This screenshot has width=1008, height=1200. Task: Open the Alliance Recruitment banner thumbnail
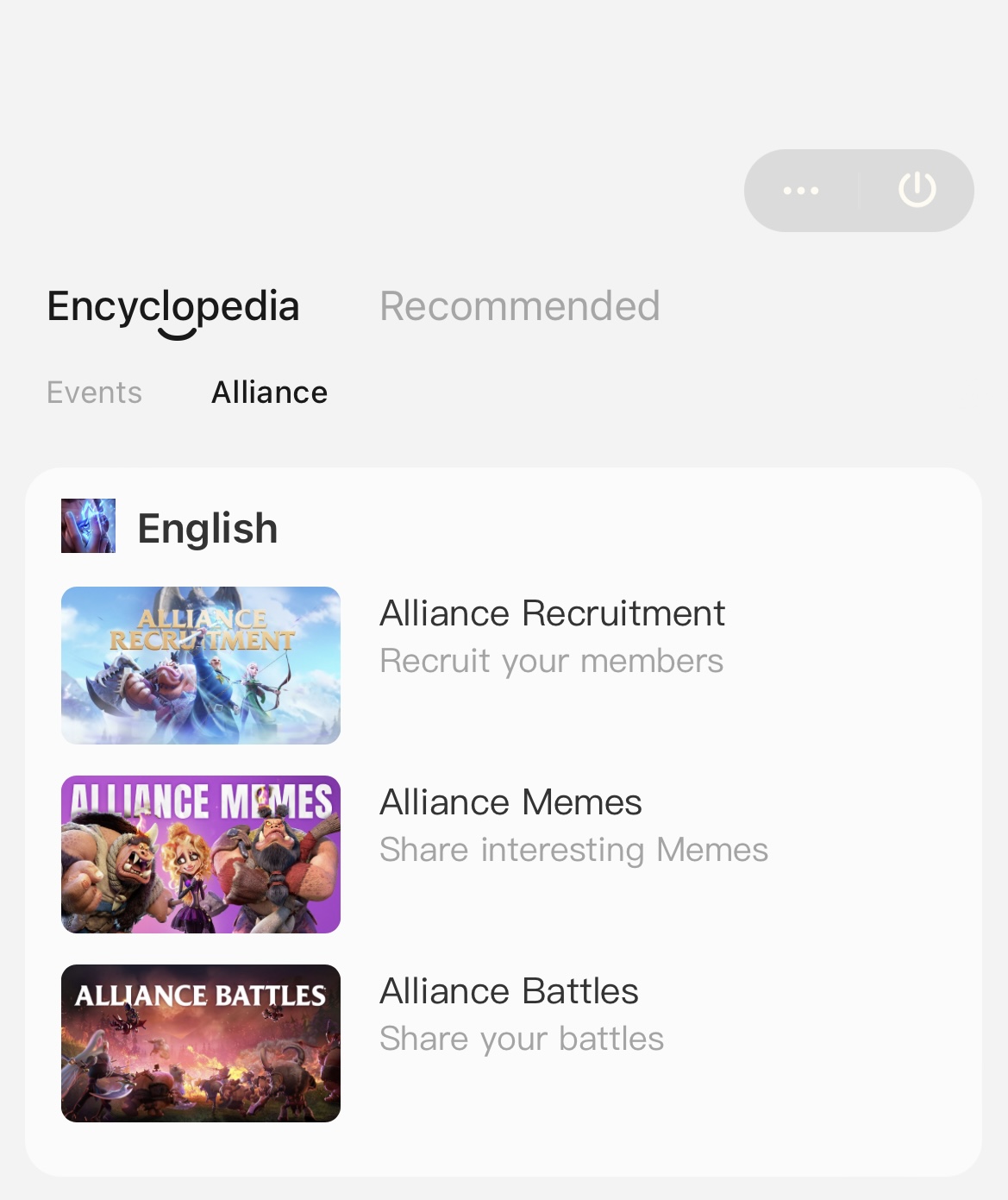tap(200, 664)
